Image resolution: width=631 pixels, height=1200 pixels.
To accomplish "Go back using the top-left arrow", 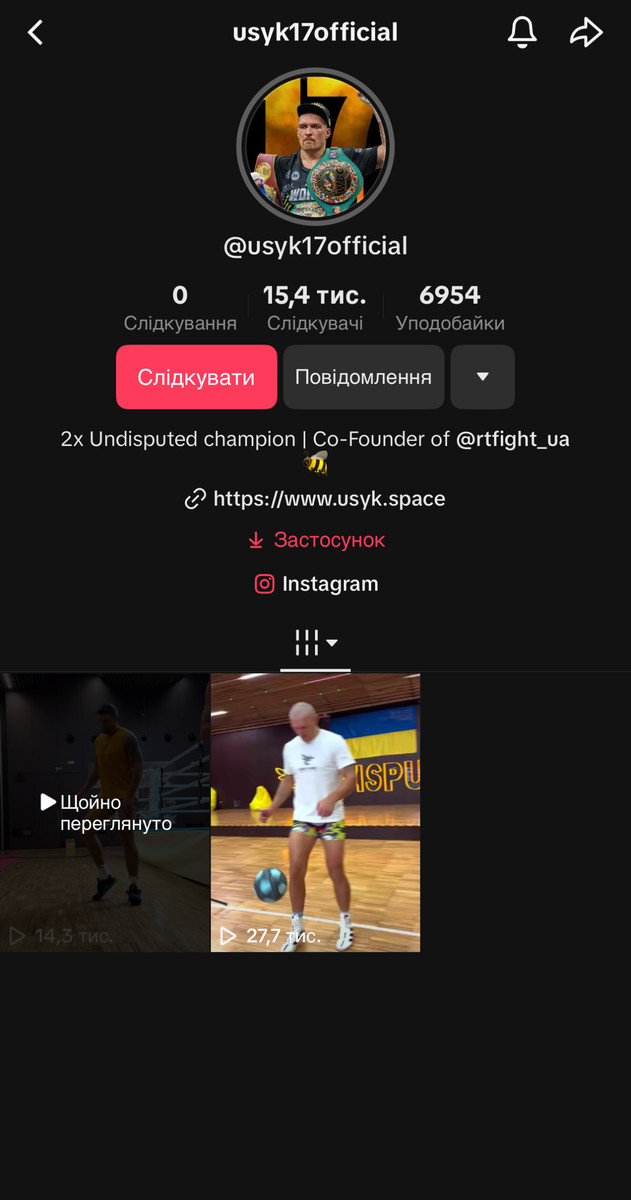I will point(36,33).
